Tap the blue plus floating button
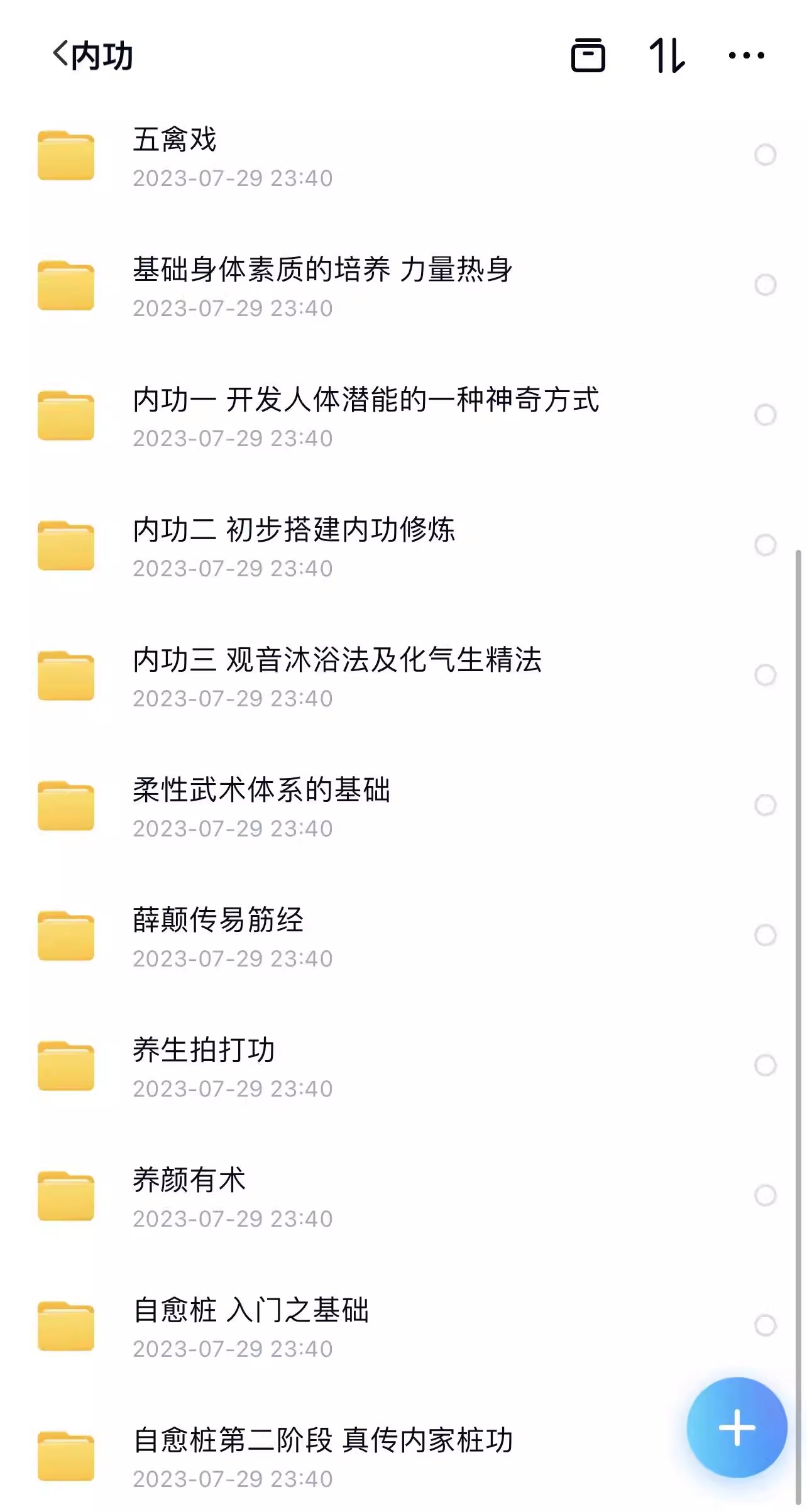This screenshot has width=807, height=1512. coord(737,1427)
